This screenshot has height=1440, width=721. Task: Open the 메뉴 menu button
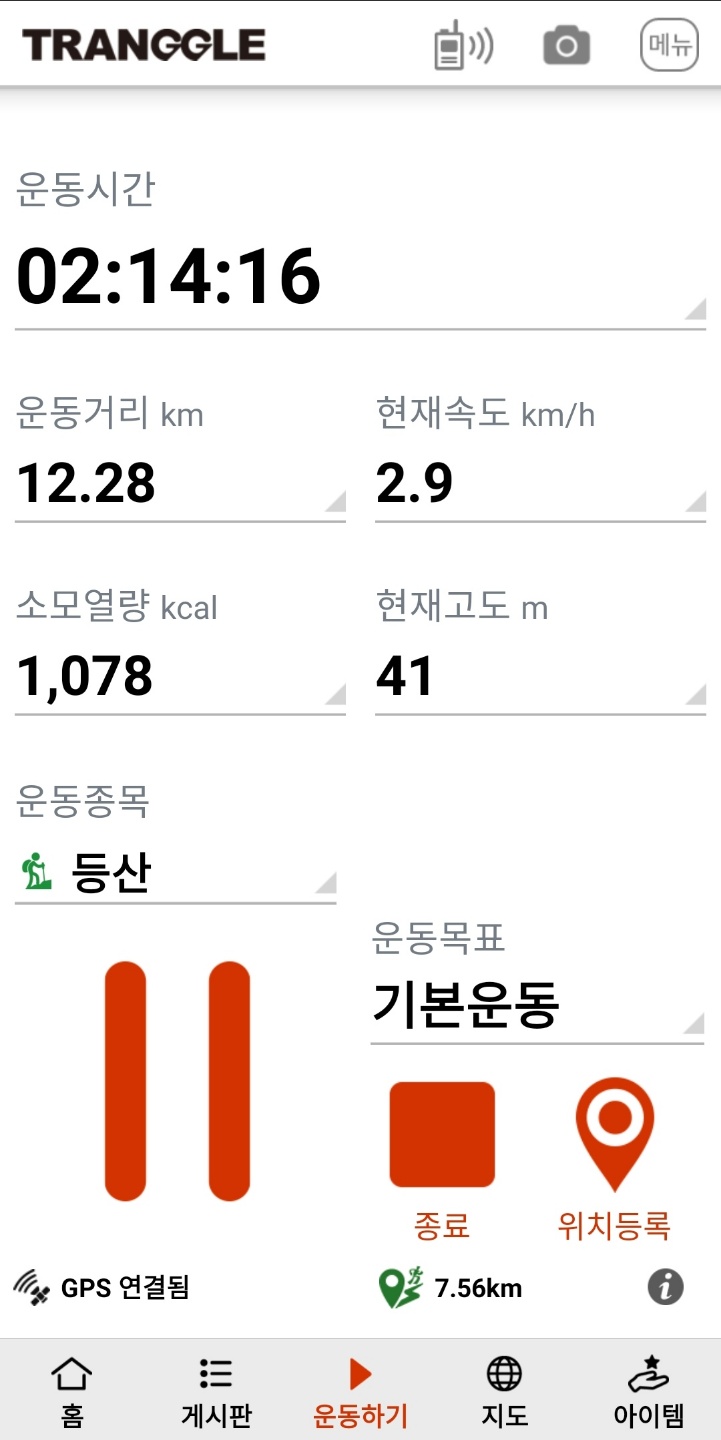click(669, 45)
